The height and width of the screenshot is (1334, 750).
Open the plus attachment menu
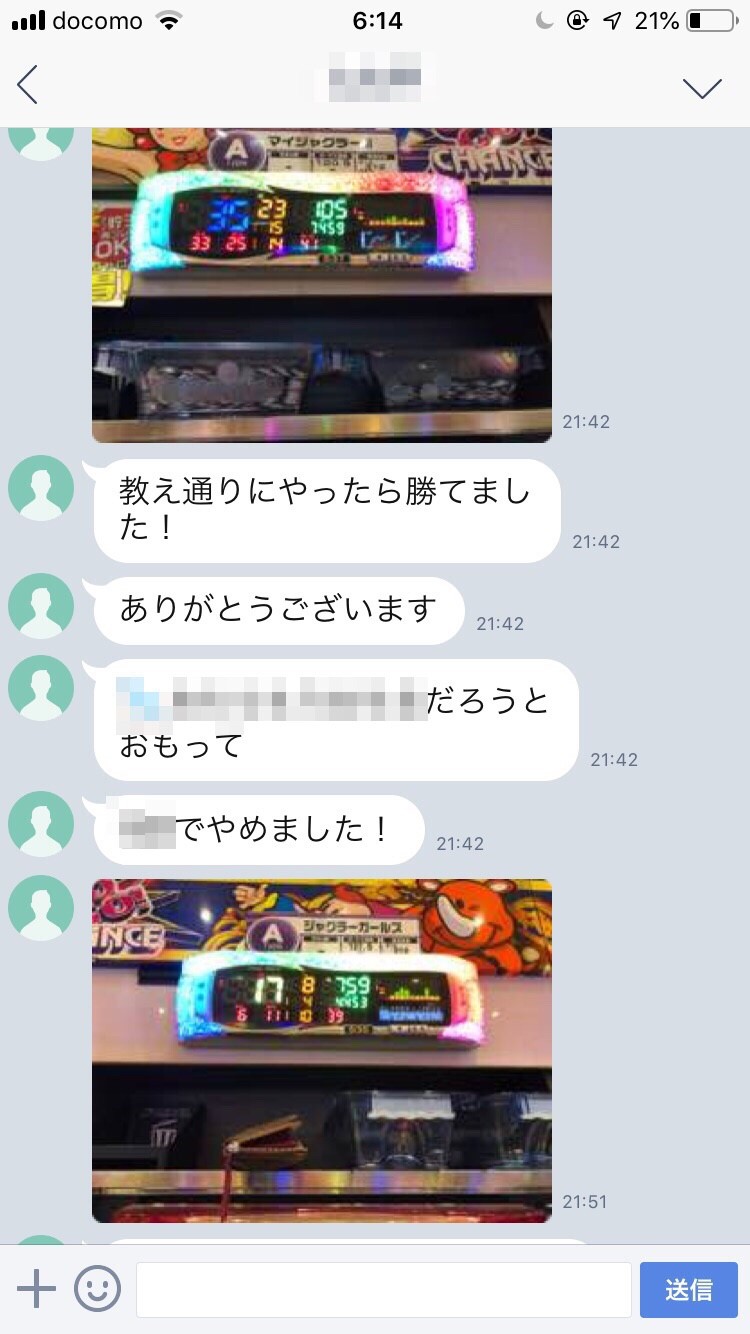(36, 1289)
